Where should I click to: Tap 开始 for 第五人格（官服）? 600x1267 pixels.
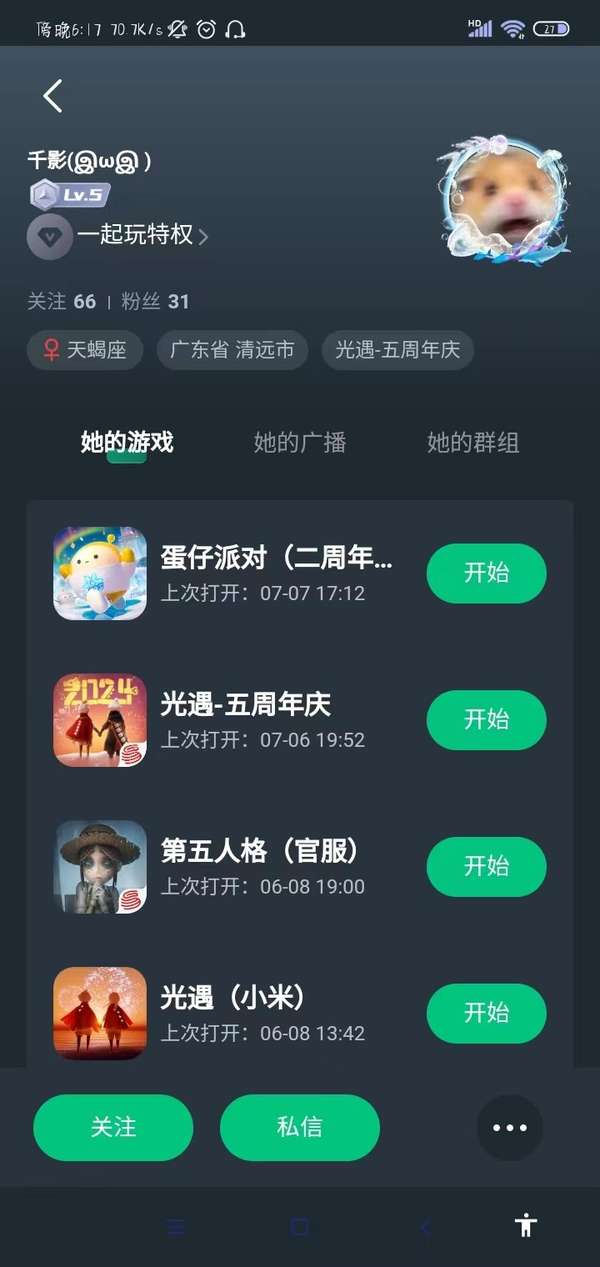click(486, 866)
